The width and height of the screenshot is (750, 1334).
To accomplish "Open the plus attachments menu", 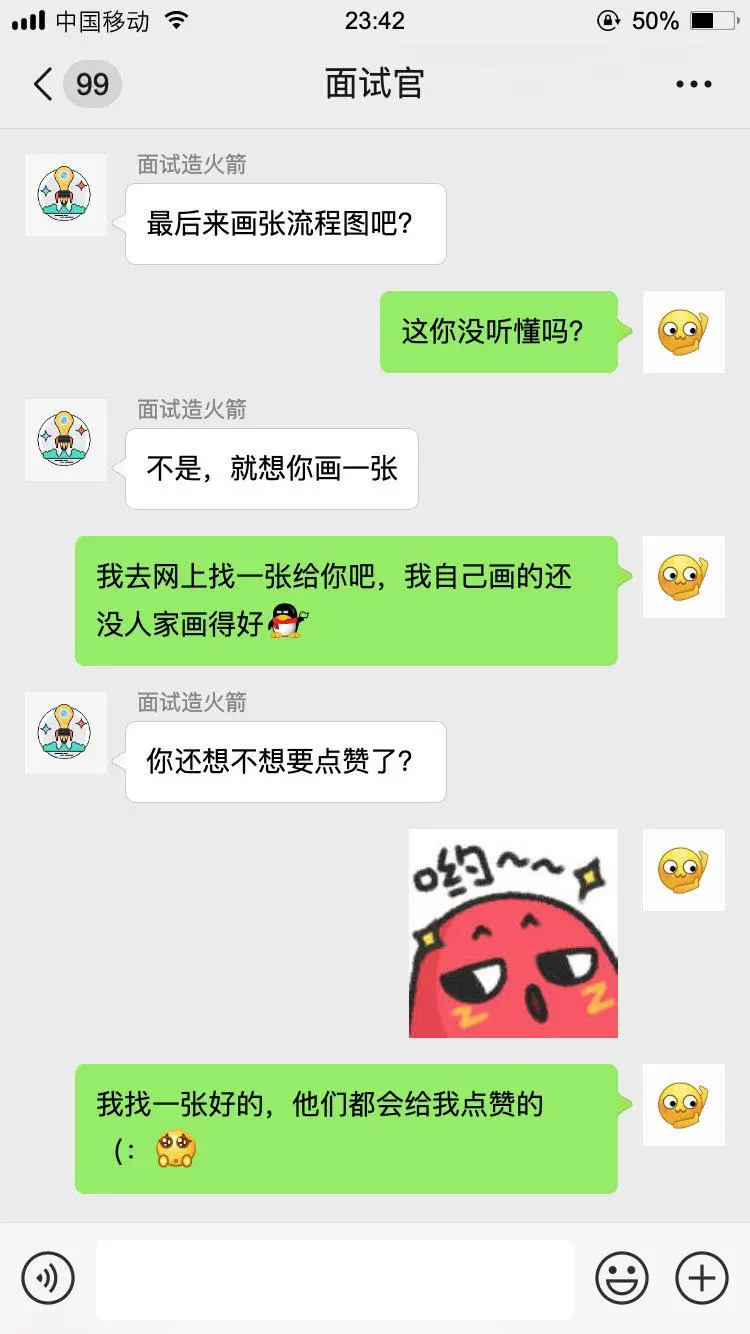I will (x=702, y=1278).
